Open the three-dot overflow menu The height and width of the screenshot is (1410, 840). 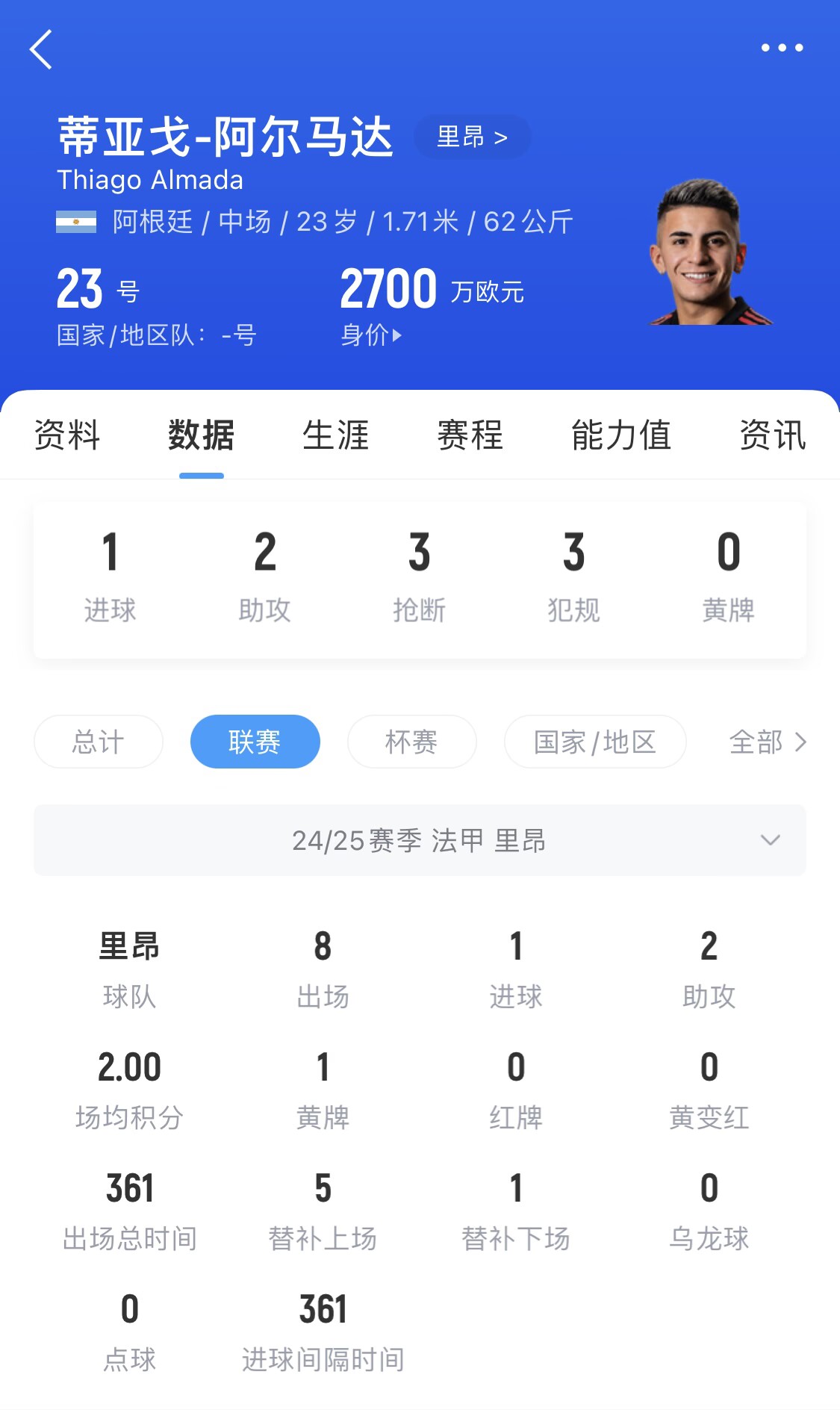pos(782,48)
